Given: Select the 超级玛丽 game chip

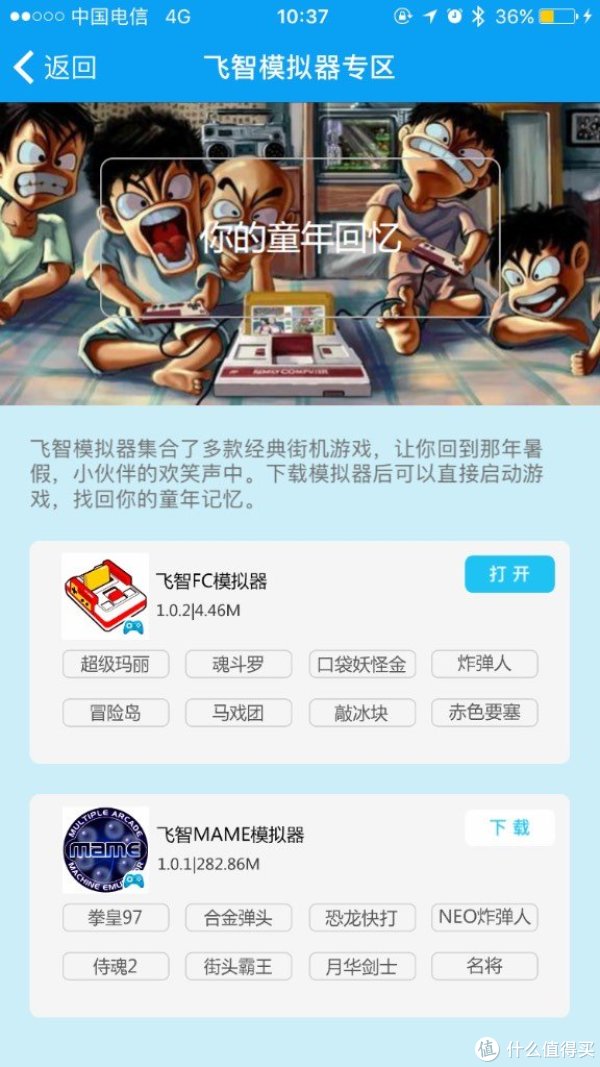Looking at the screenshot, I should tap(116, 664).
